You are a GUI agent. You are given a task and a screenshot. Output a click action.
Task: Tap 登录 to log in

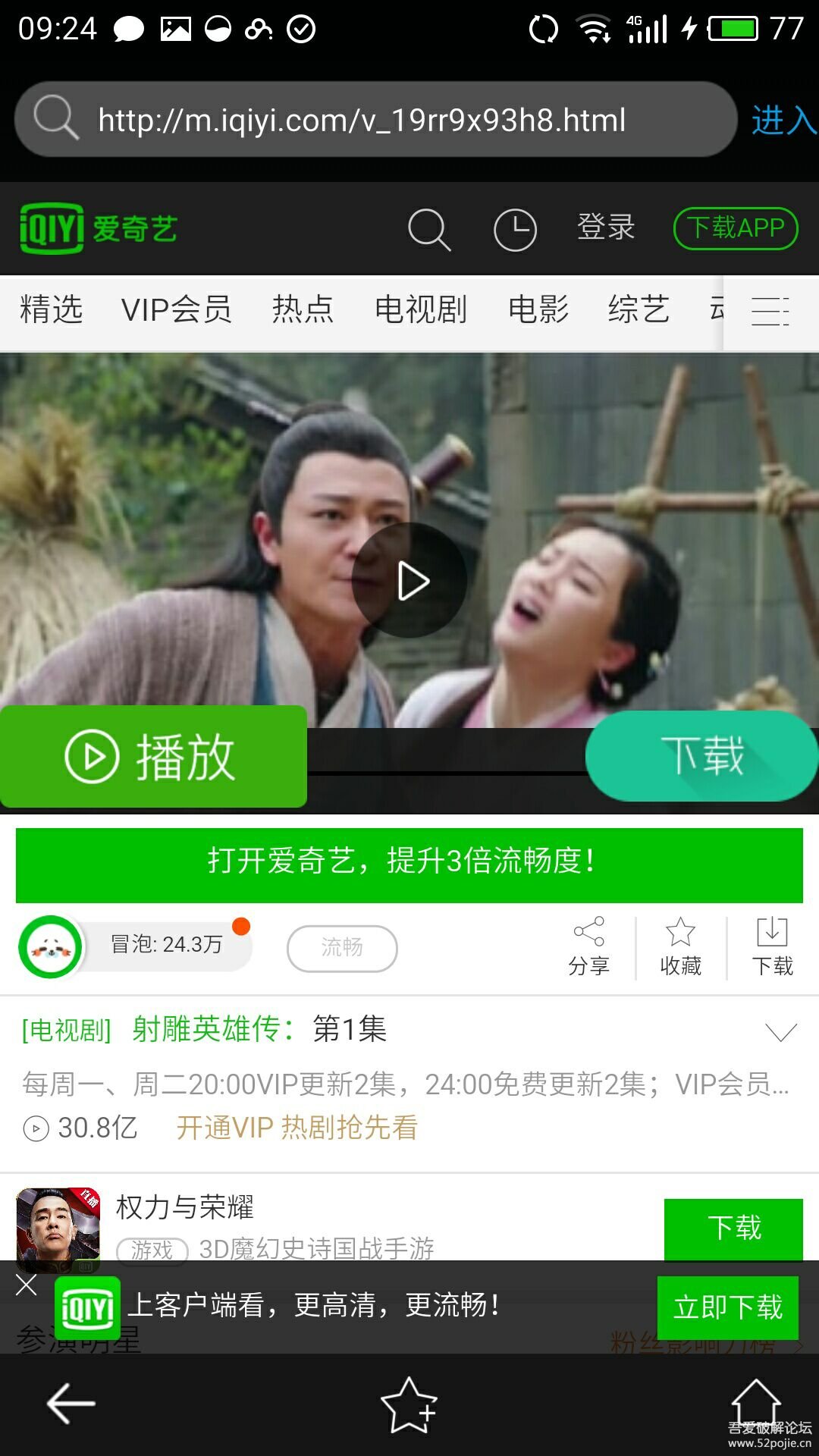pyautogui.click(x=605, y=227)
